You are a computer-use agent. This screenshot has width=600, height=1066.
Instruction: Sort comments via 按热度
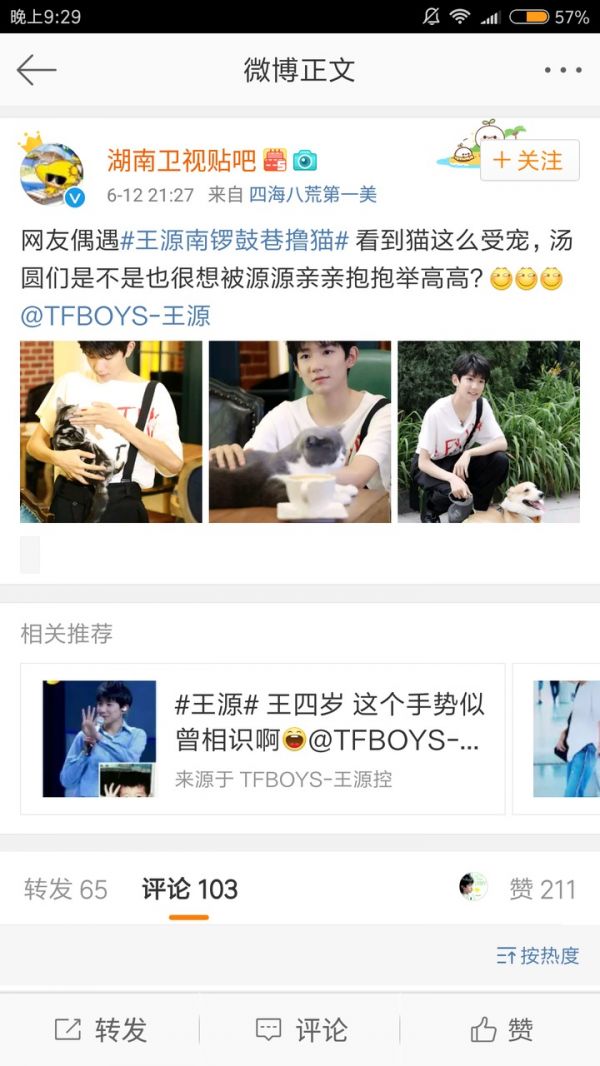(538, 955)
